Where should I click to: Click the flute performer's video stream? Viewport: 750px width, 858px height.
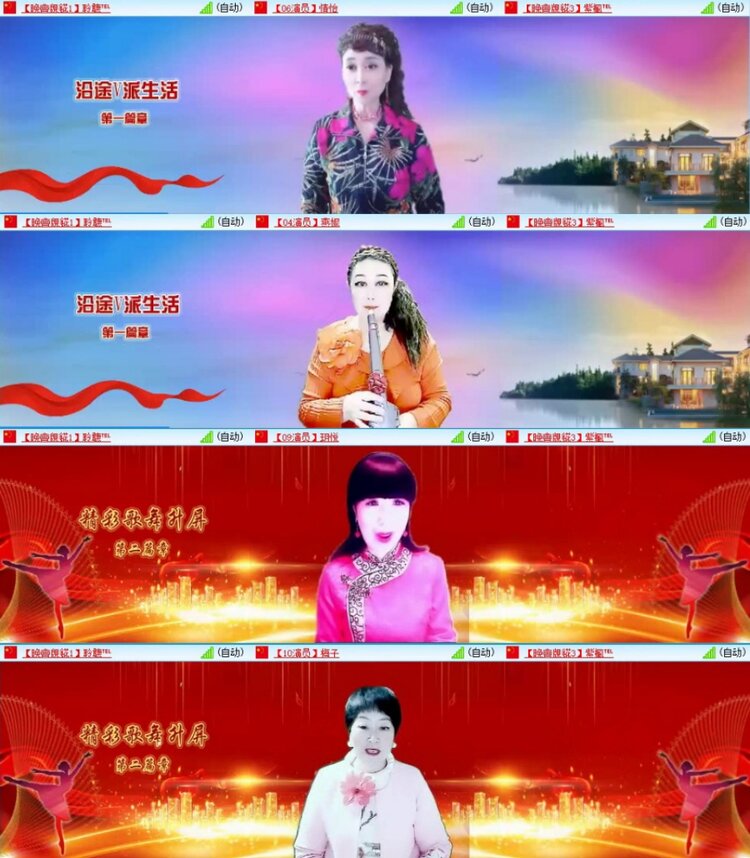coord(375,330)
